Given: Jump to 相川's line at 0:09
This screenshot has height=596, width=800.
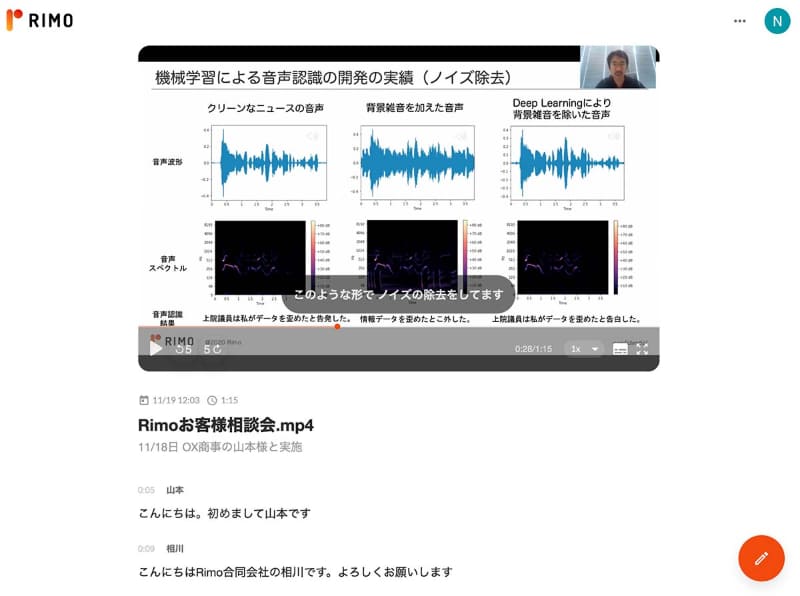Looking at the screenshot, I should 146,549.
